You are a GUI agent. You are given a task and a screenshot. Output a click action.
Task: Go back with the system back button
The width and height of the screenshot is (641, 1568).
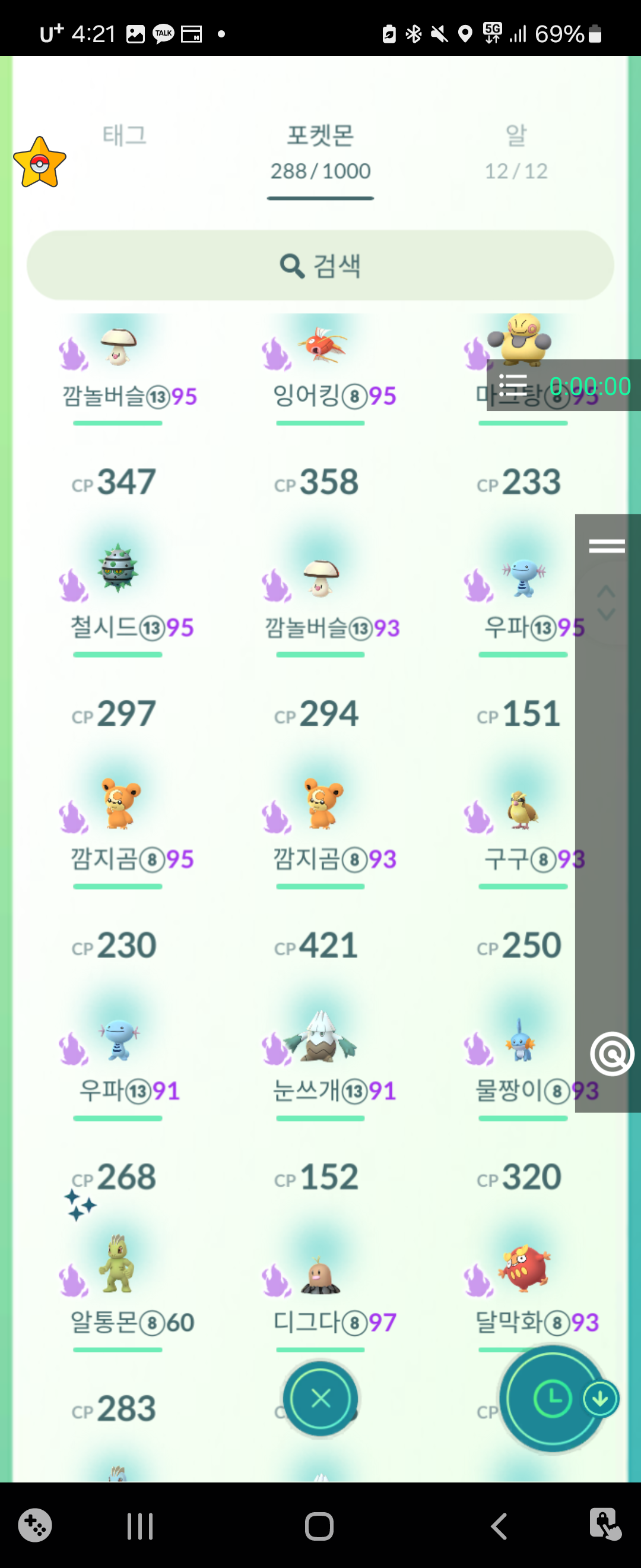click(x=499, y=1526)
